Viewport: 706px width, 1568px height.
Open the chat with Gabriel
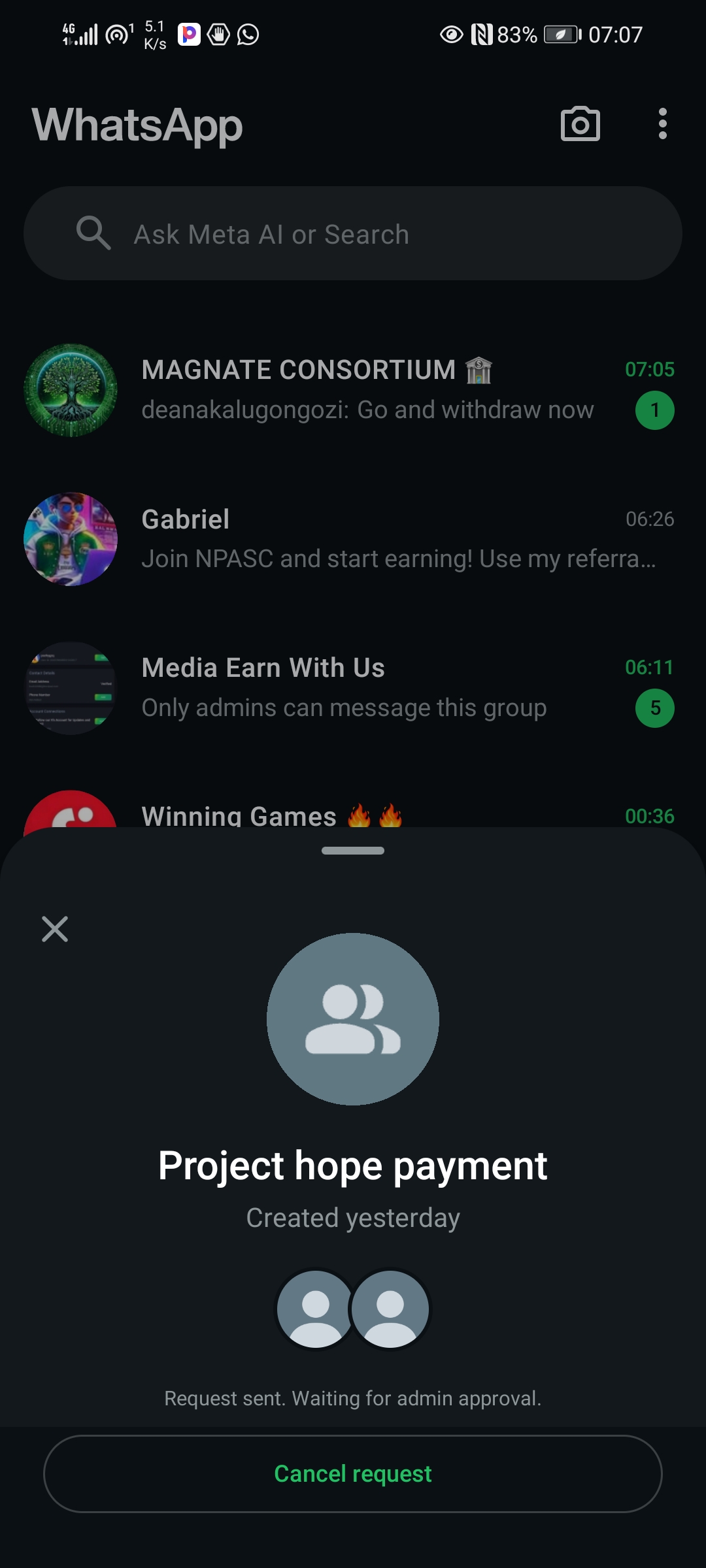(366, 539)
